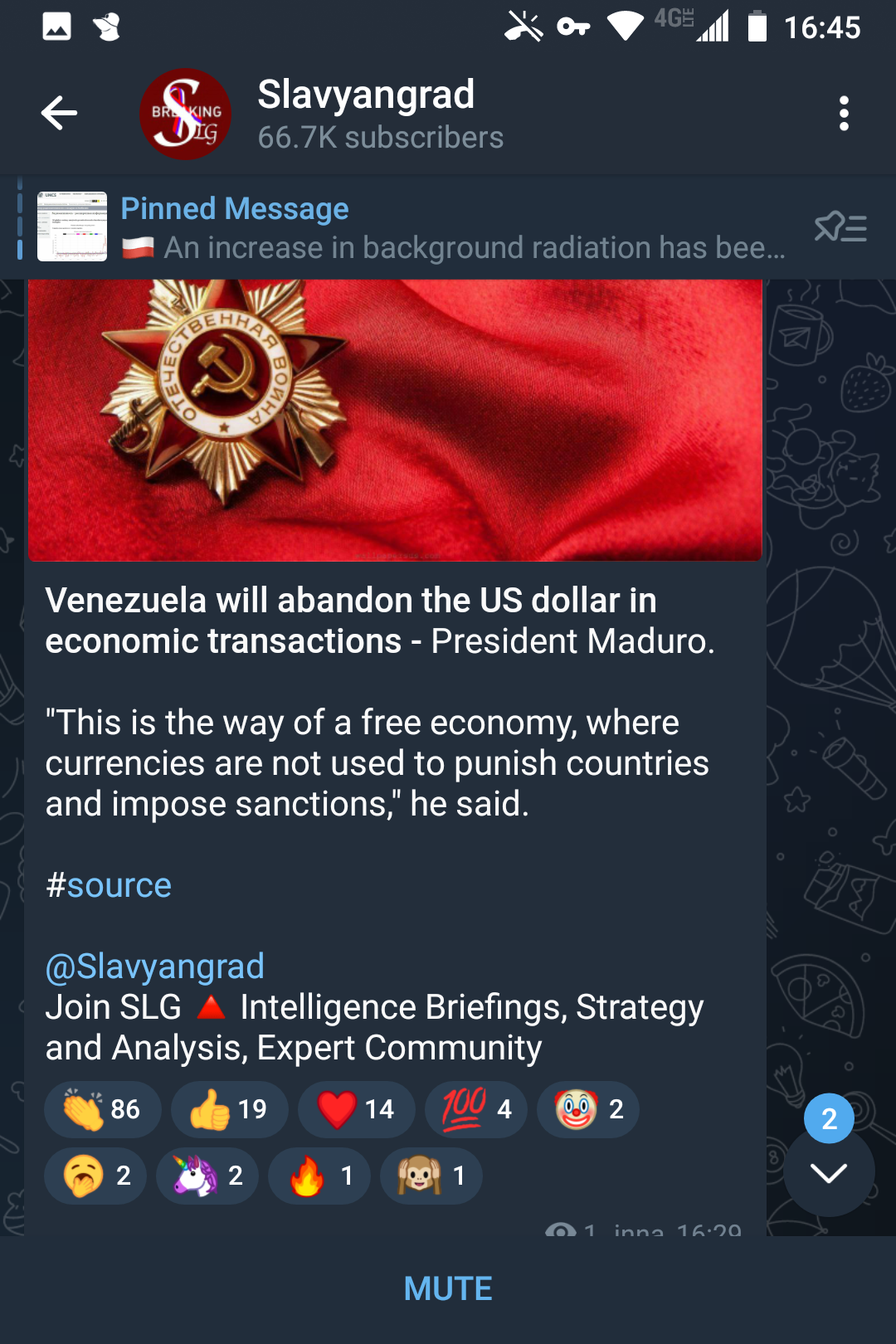Open the #source hashtag
This screenshot has height=1344, width=896.
[109, 885]
